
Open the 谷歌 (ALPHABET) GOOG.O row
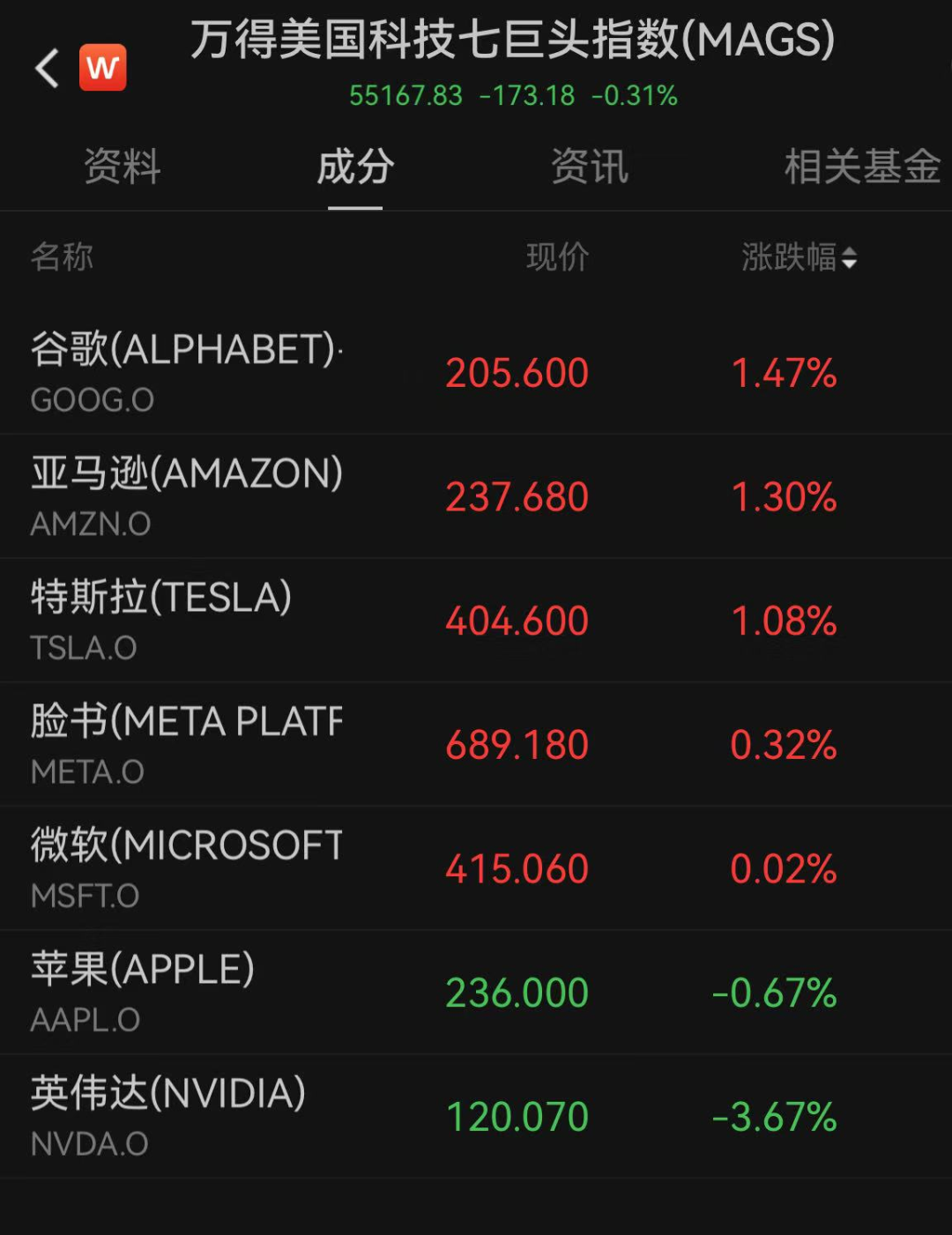[x=476, y=372]
